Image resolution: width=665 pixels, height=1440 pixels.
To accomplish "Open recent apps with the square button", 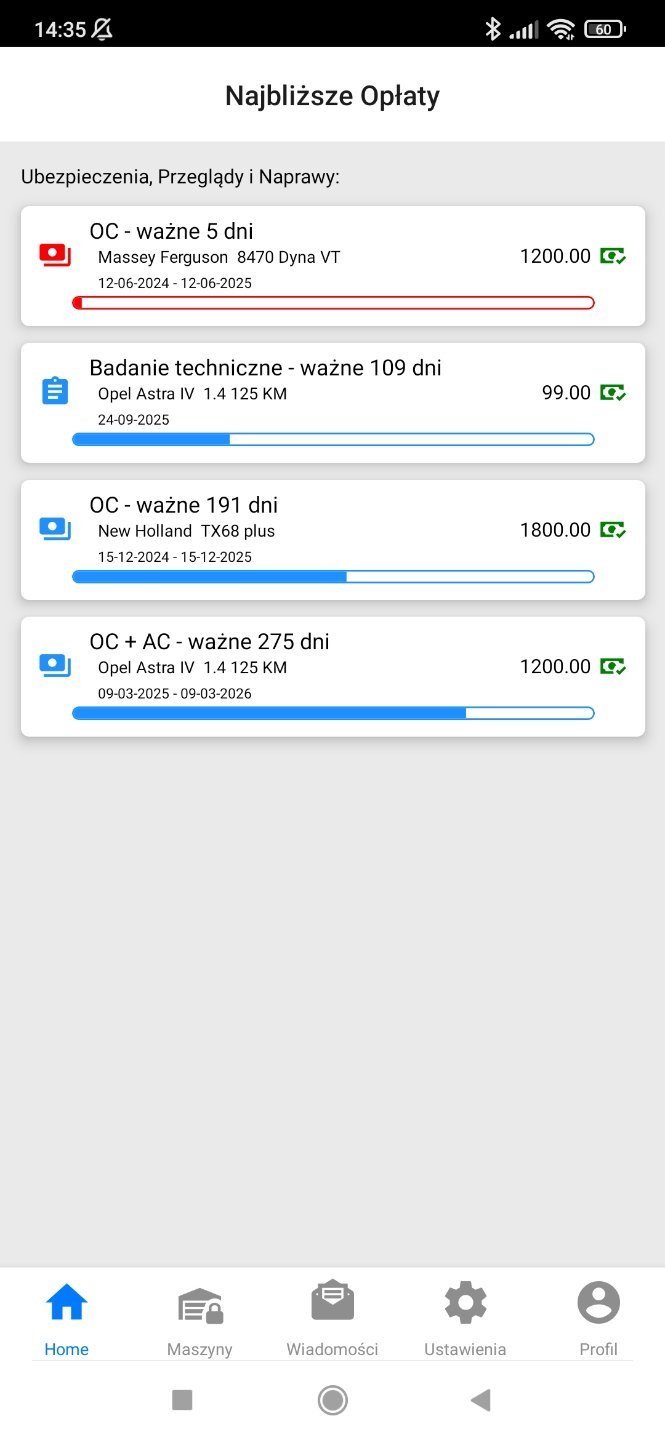I will coord(182,1400).
